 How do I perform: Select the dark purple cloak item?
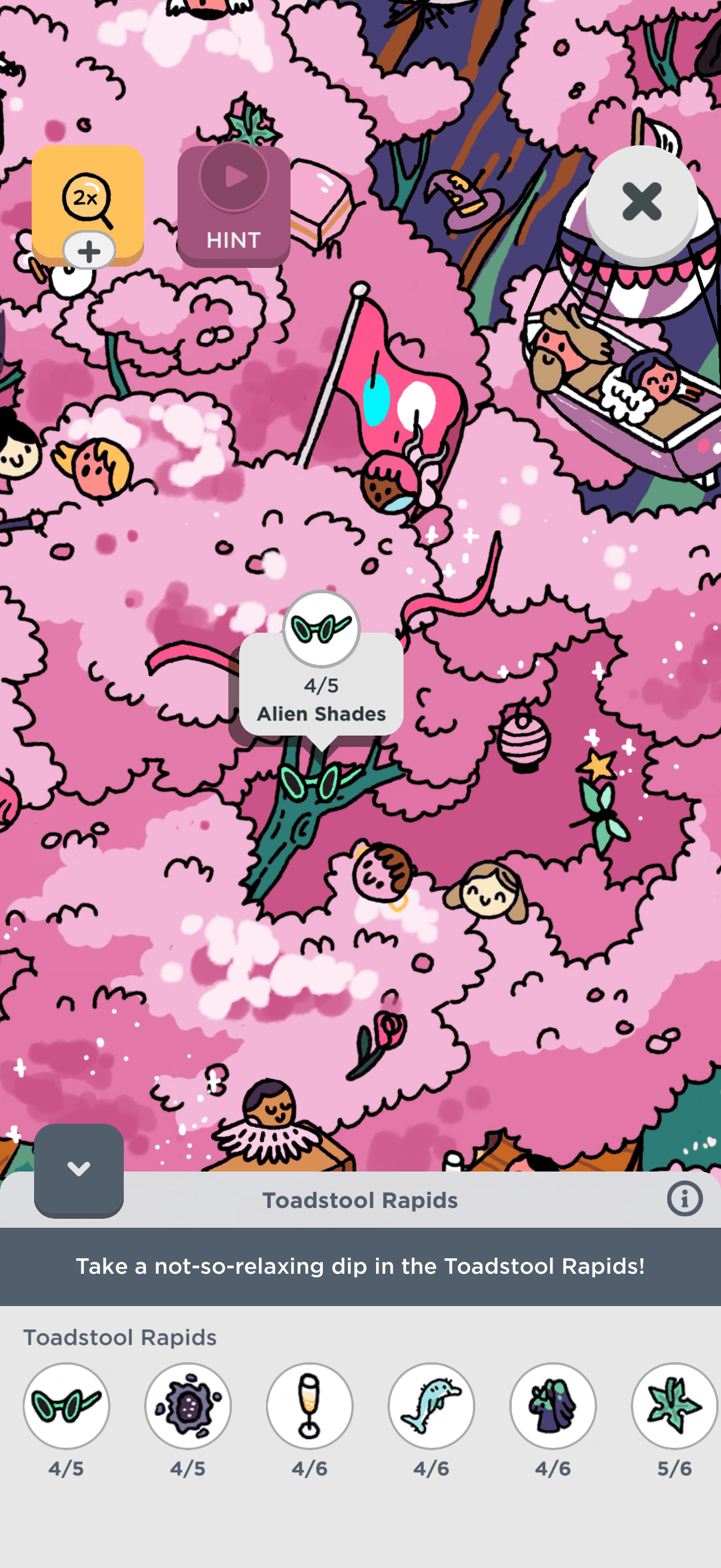pyautogui.click(x=553, y=1405)
